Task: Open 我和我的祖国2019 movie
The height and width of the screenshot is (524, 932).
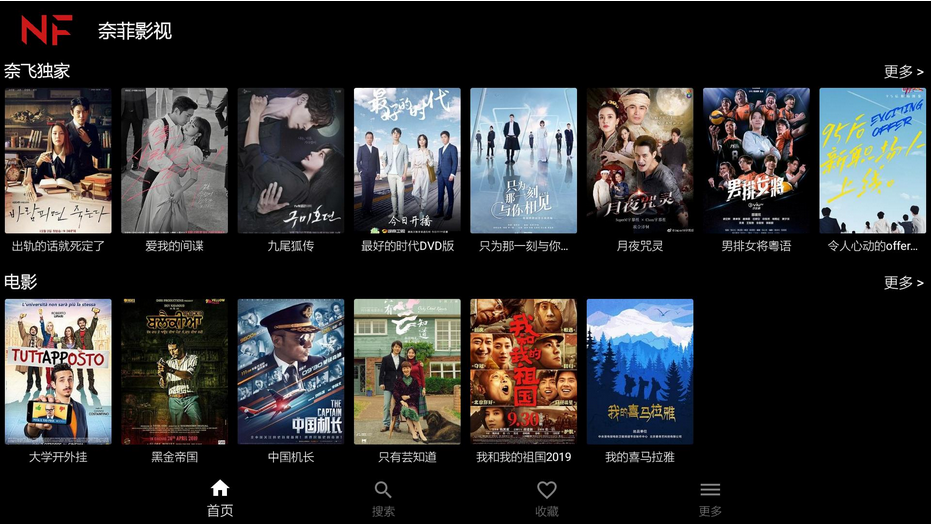Action: tap(523, 372)
